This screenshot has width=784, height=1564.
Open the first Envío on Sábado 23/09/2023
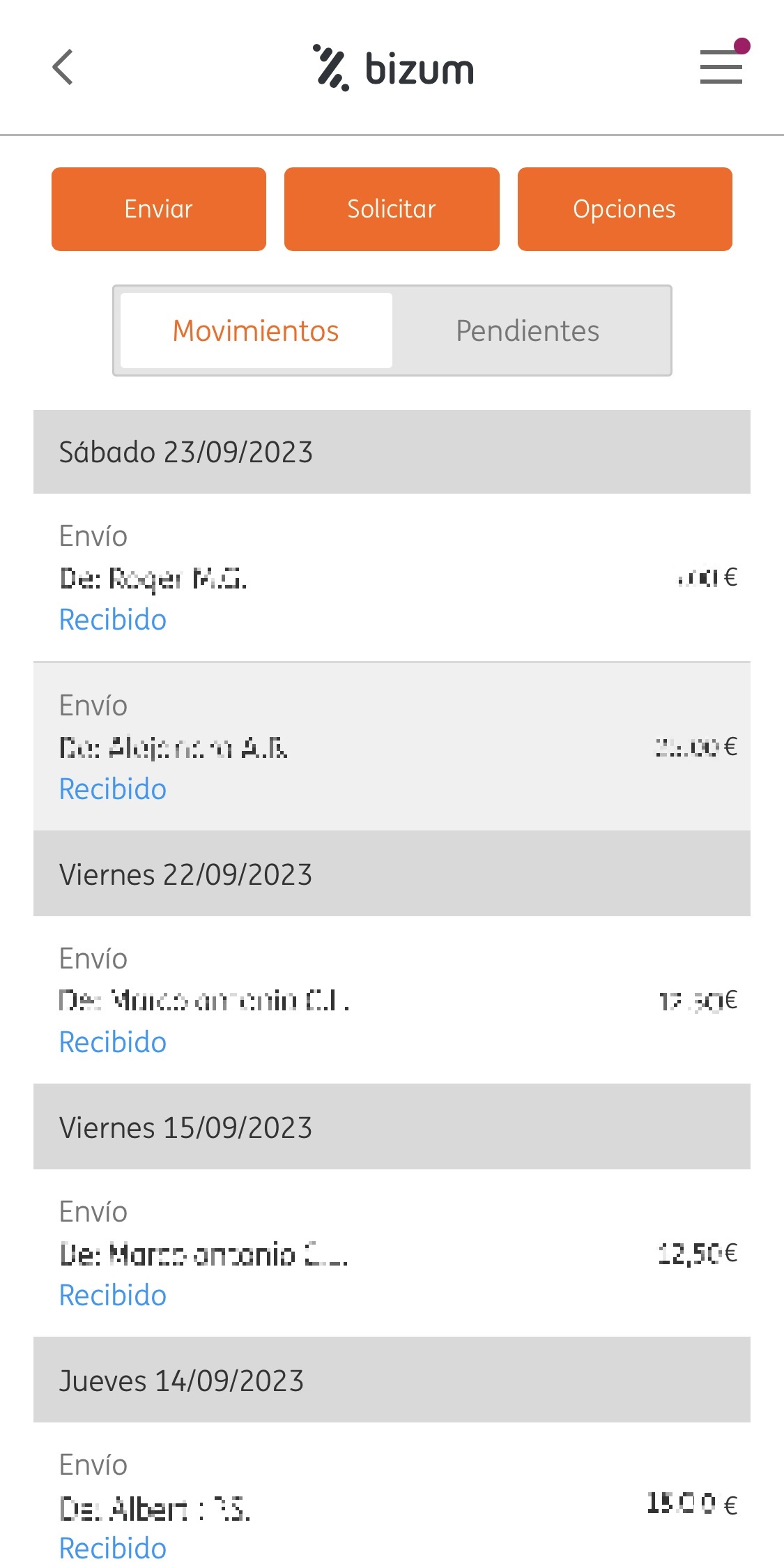click(392, 577)
